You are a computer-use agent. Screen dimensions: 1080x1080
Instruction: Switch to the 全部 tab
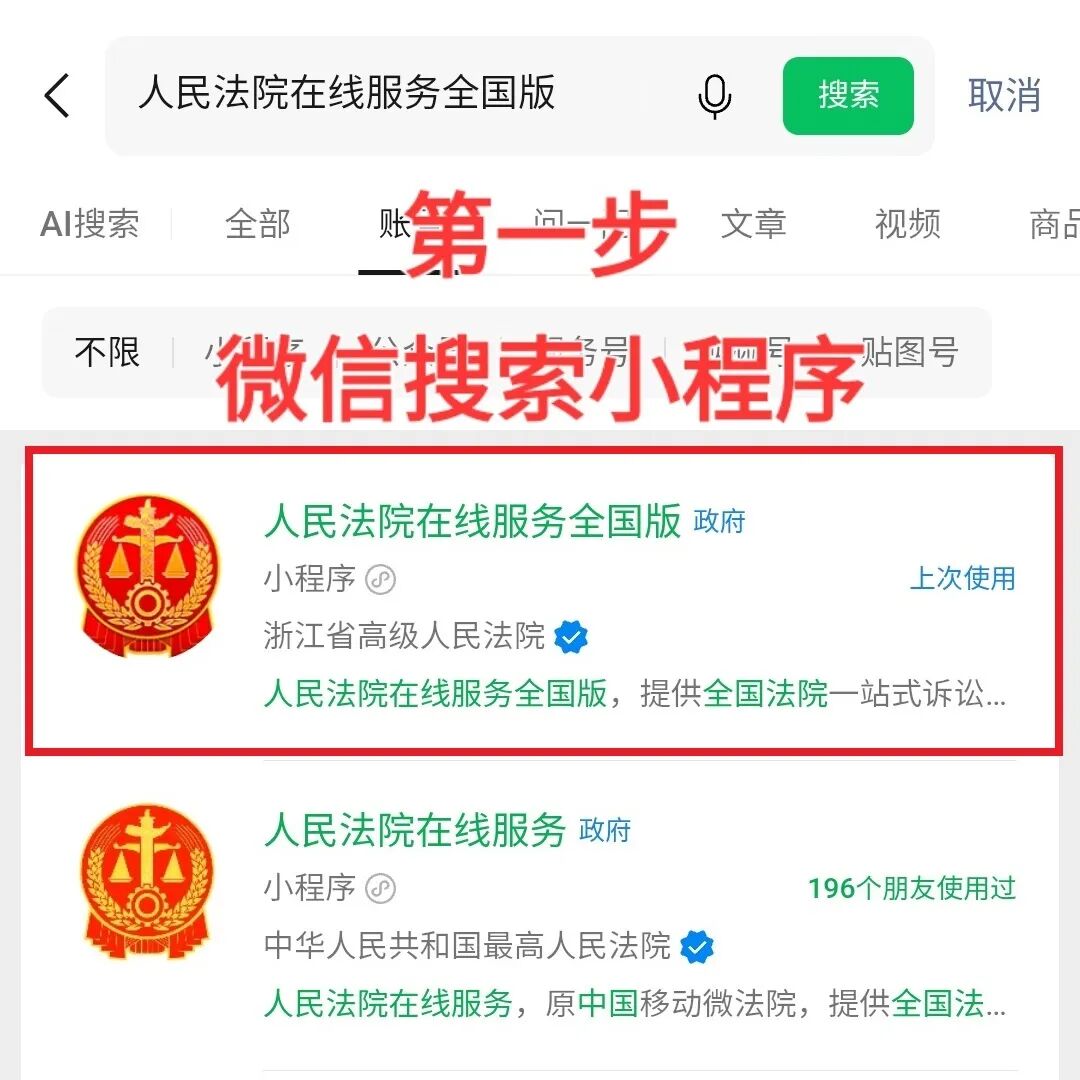tap(257, 224)
